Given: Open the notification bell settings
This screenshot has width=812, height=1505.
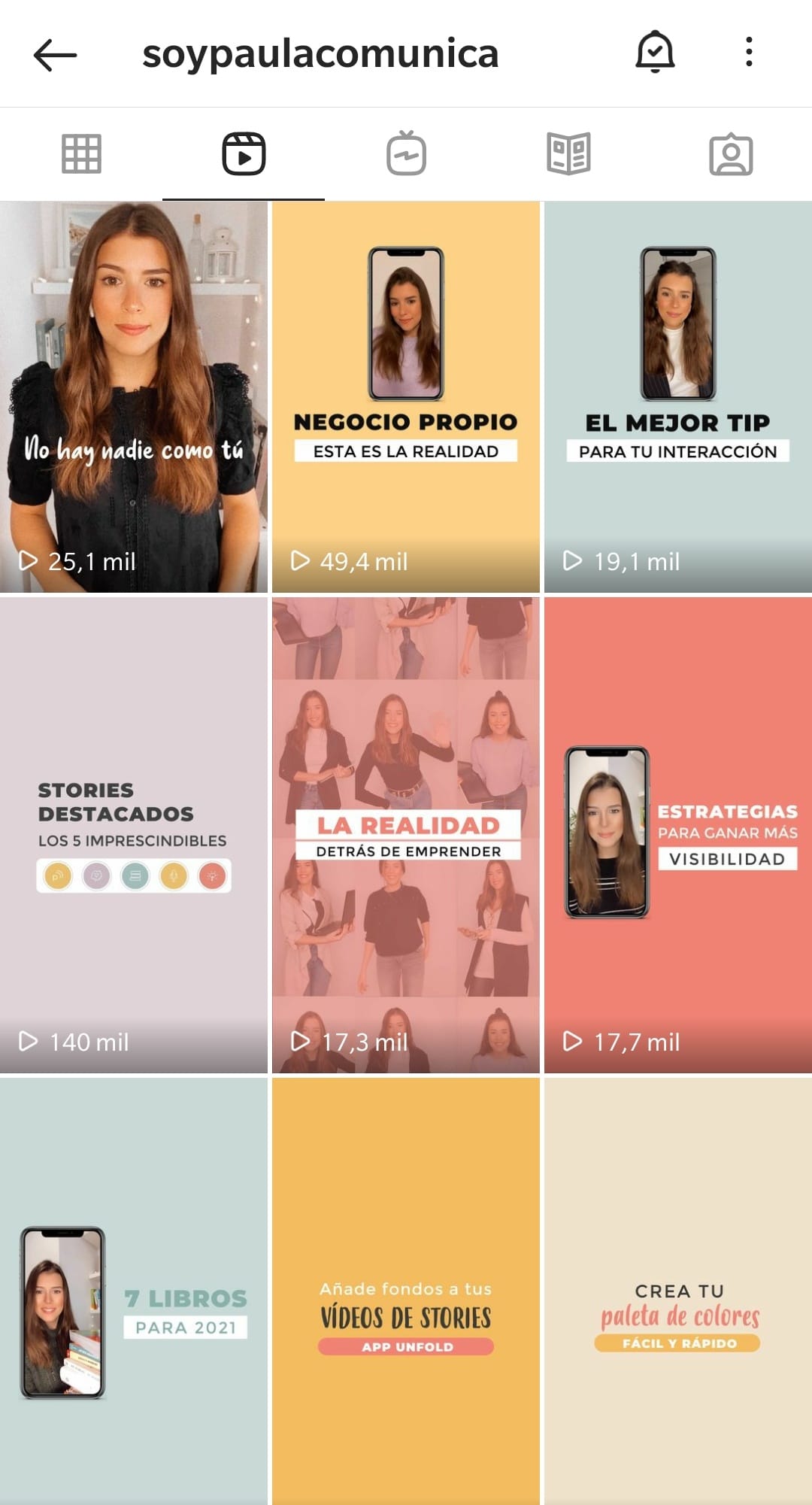Looking at the screenshot, I should pyautogui.click(x=655, y=53).
